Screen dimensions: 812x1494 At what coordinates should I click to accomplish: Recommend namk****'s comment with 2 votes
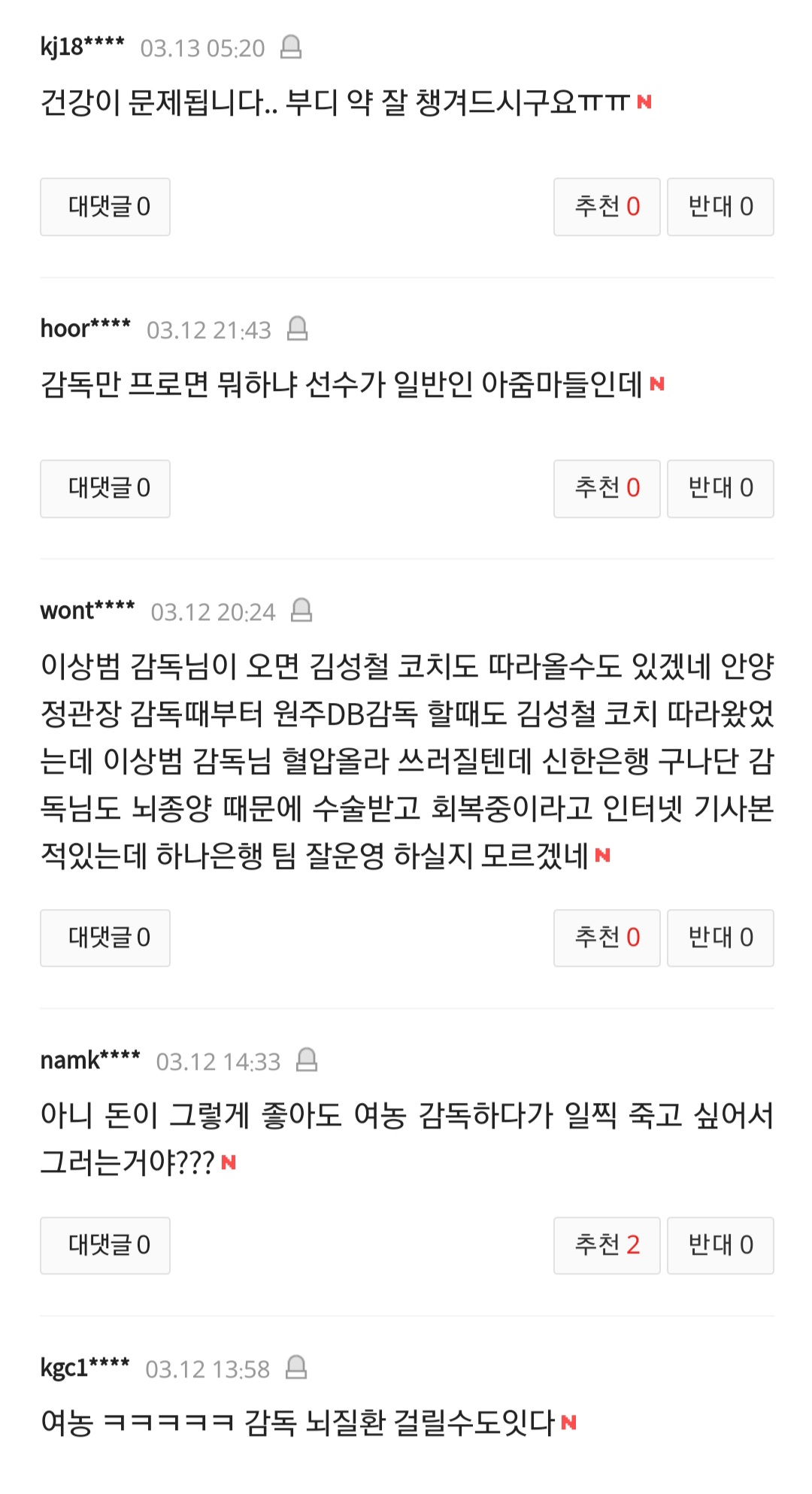point(607,1245)
